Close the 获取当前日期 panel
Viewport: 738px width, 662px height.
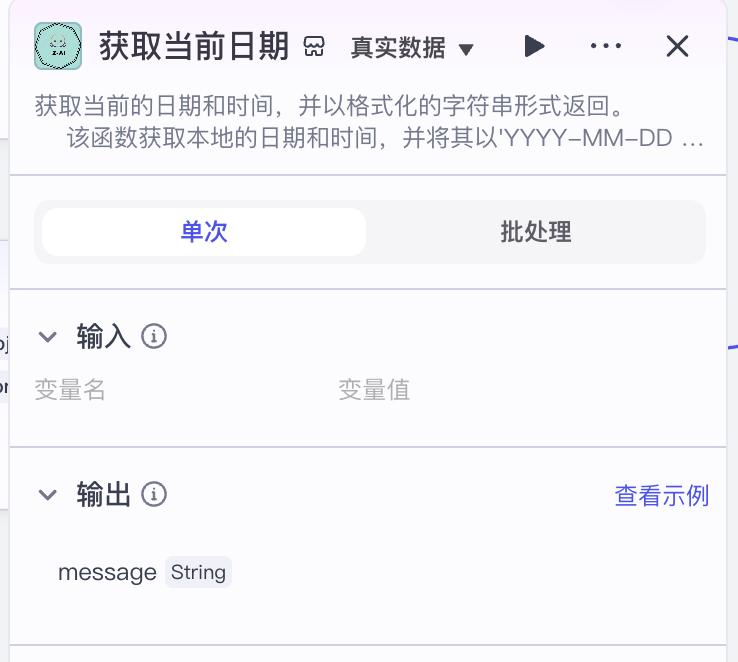pos(677,46)
